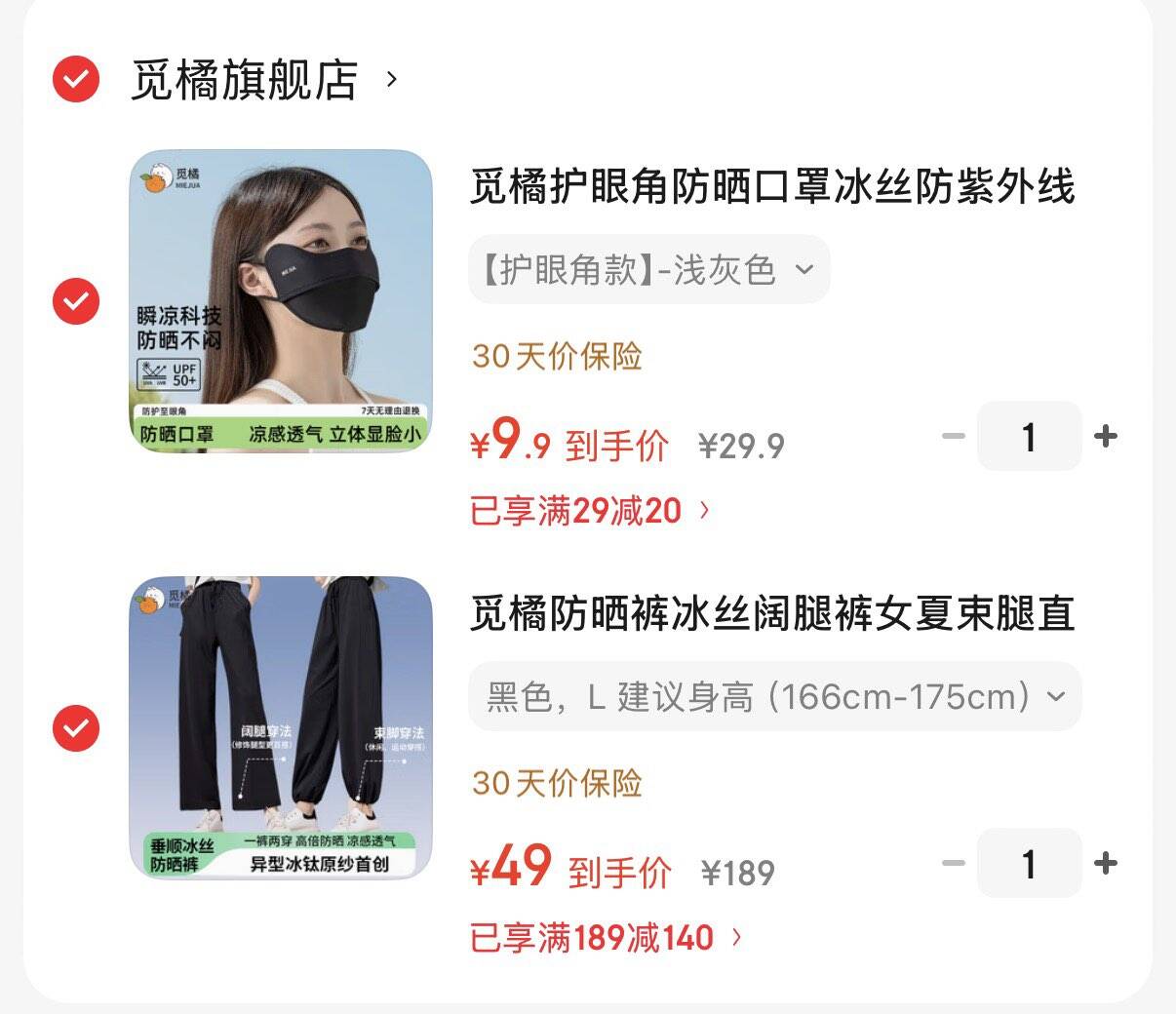The width and height of the screenshot is (1176, 1014).
Task: Deselect the 防晒口罩 item checkbox
Action: pos(76,301)
